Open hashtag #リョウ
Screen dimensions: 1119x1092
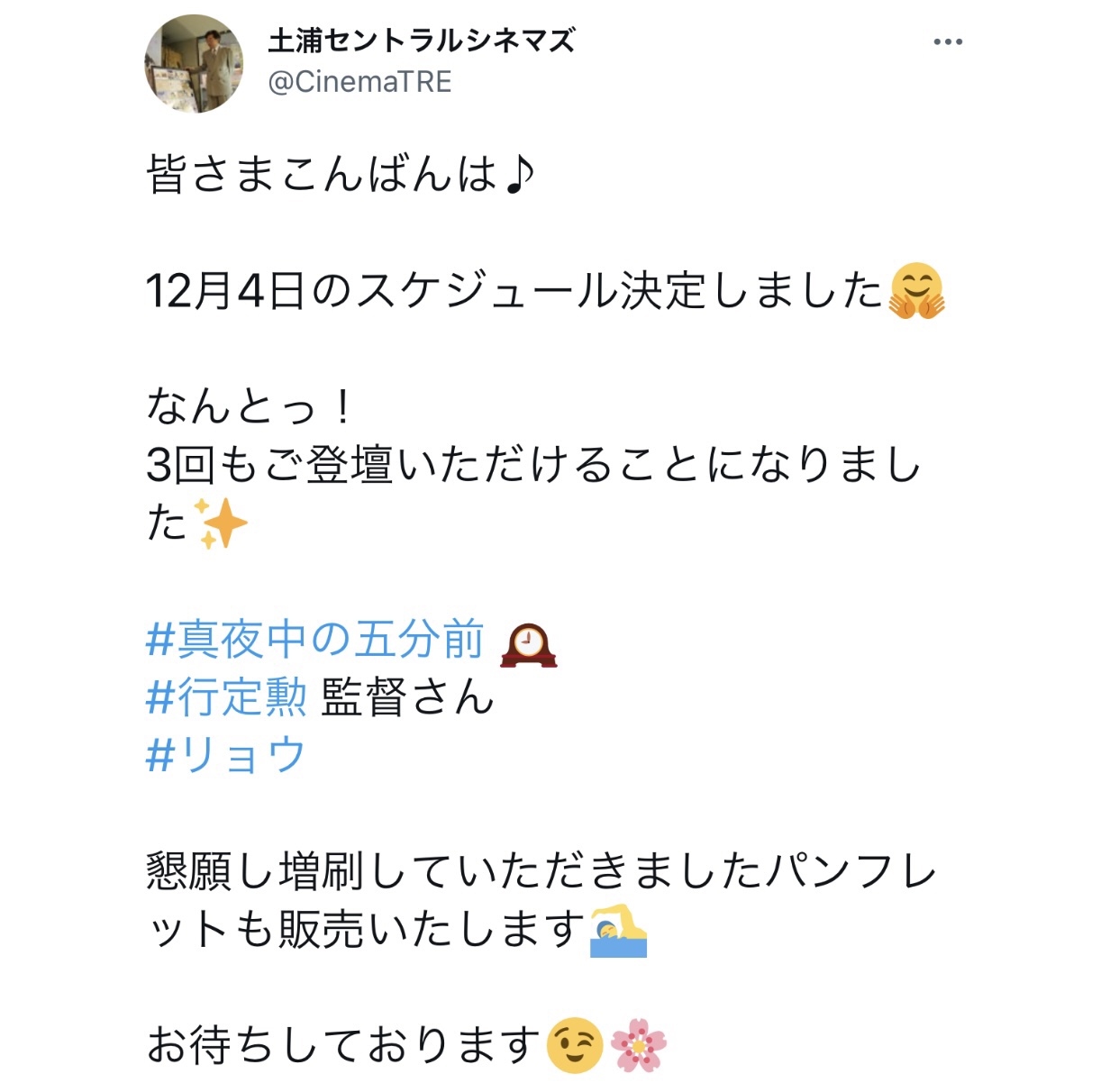226,755
